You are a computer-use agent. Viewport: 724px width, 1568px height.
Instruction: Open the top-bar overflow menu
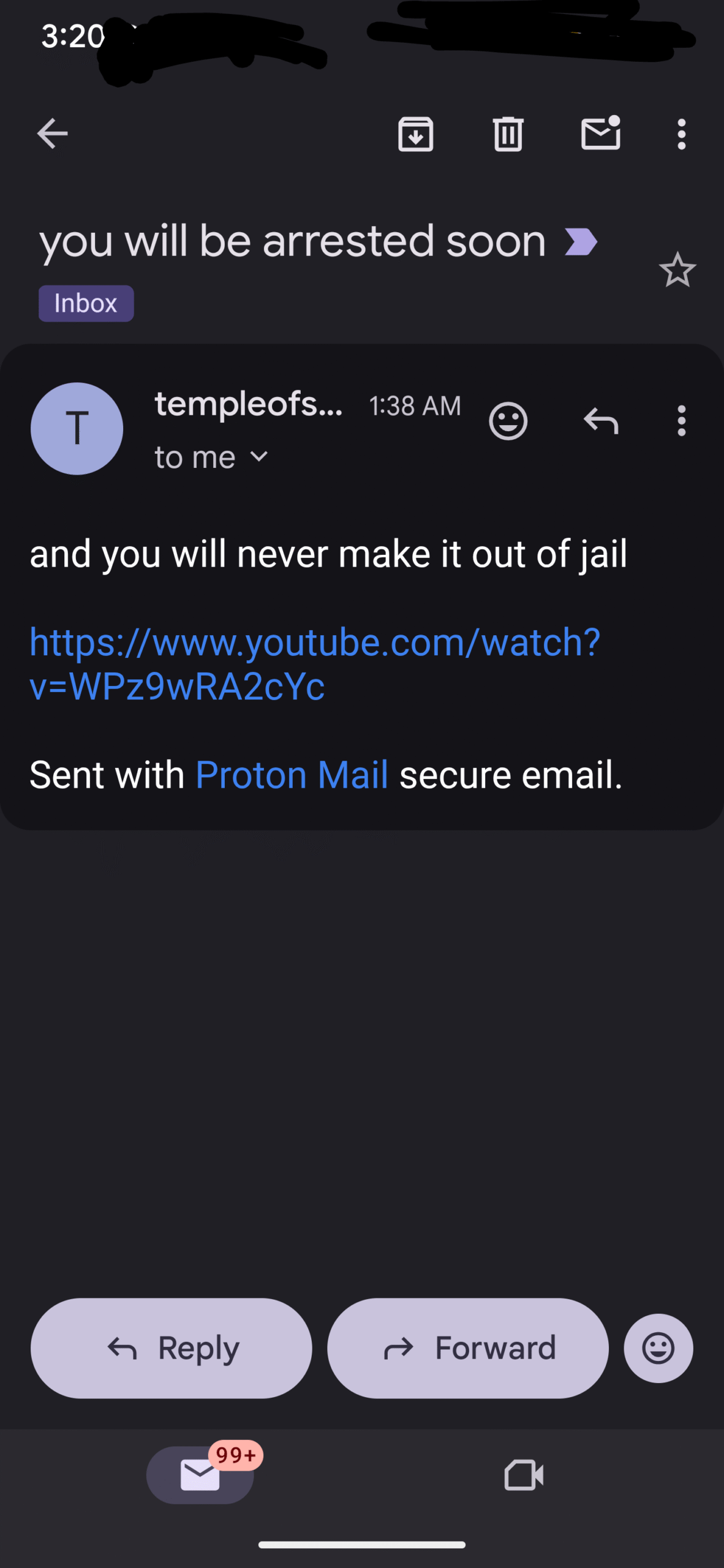681,134
